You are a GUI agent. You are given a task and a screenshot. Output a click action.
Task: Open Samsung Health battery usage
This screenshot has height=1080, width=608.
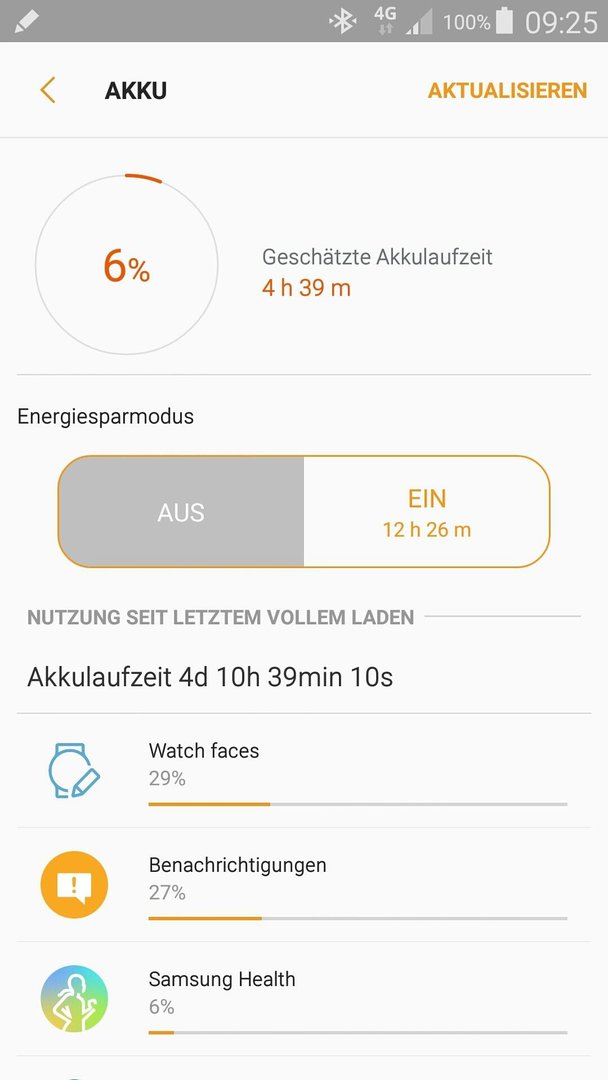point(304,999)
